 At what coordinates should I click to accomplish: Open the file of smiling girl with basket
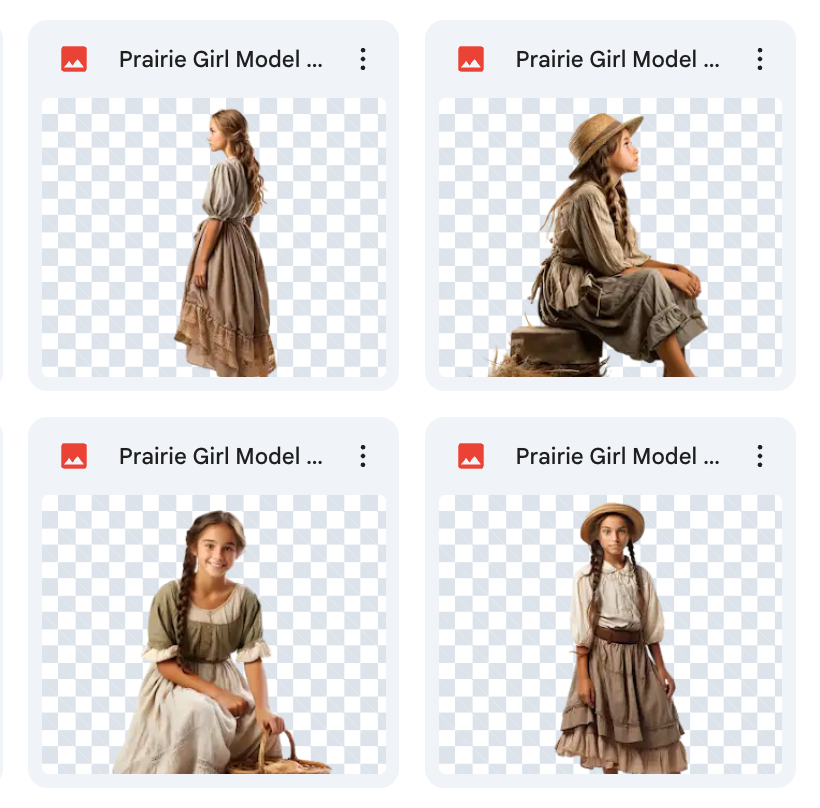tap(213, 634)
